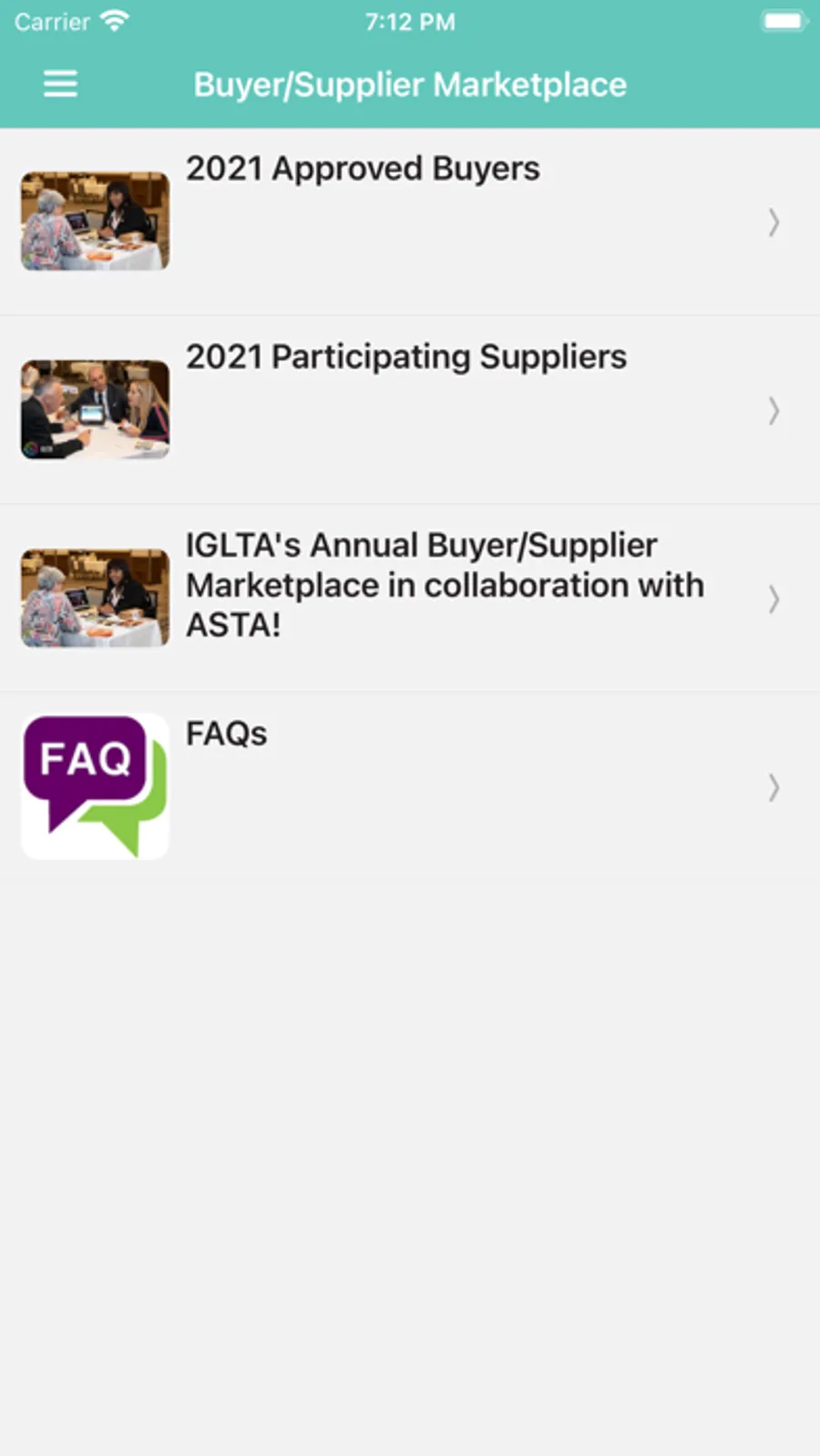820x1456 pixels.
Task: Open the hamburger drawer menu
Action: coord(60,85)
